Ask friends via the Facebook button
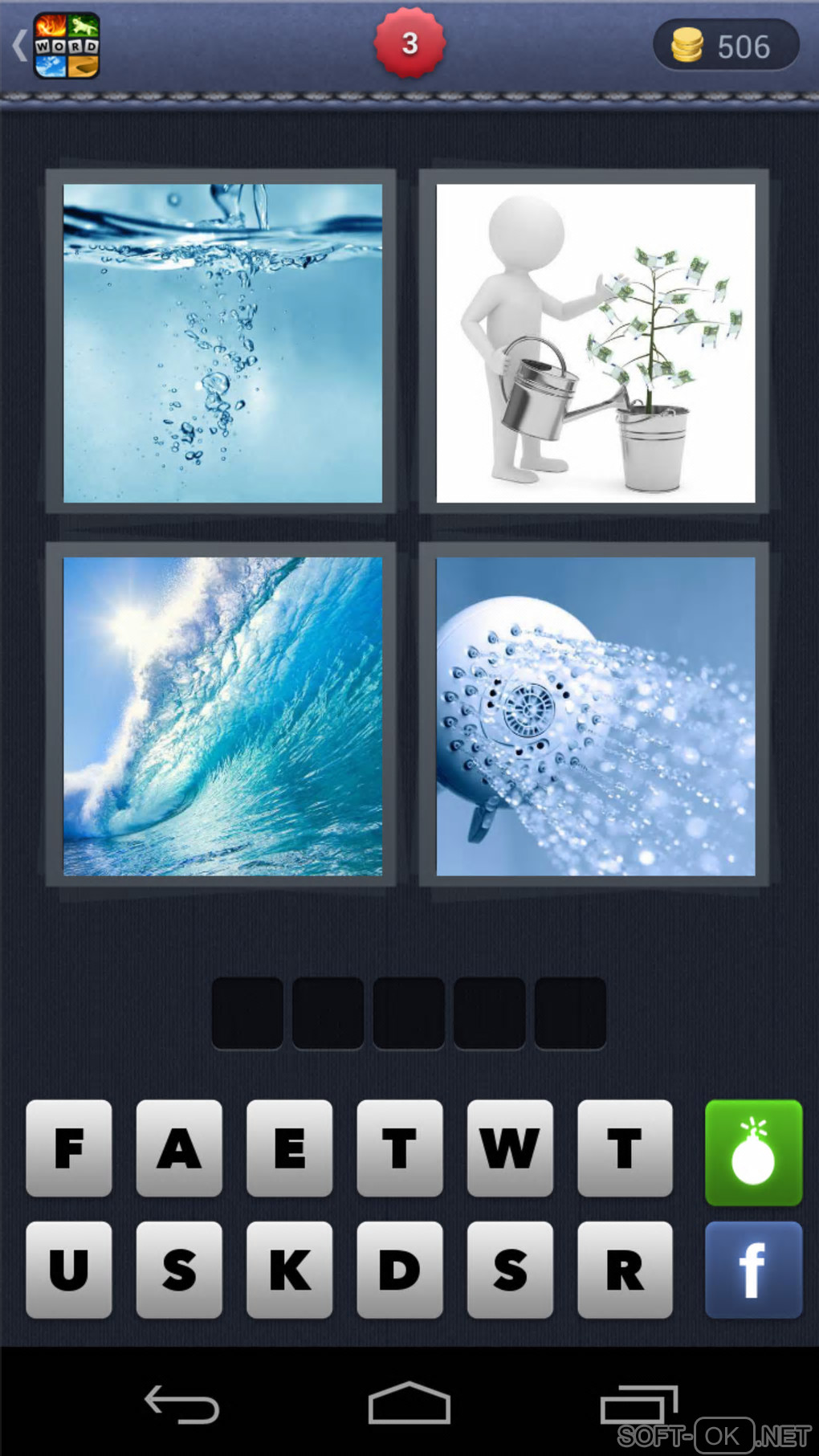Image resolution: width=819 pixels, height=1456 pixels. (753, 1270)
